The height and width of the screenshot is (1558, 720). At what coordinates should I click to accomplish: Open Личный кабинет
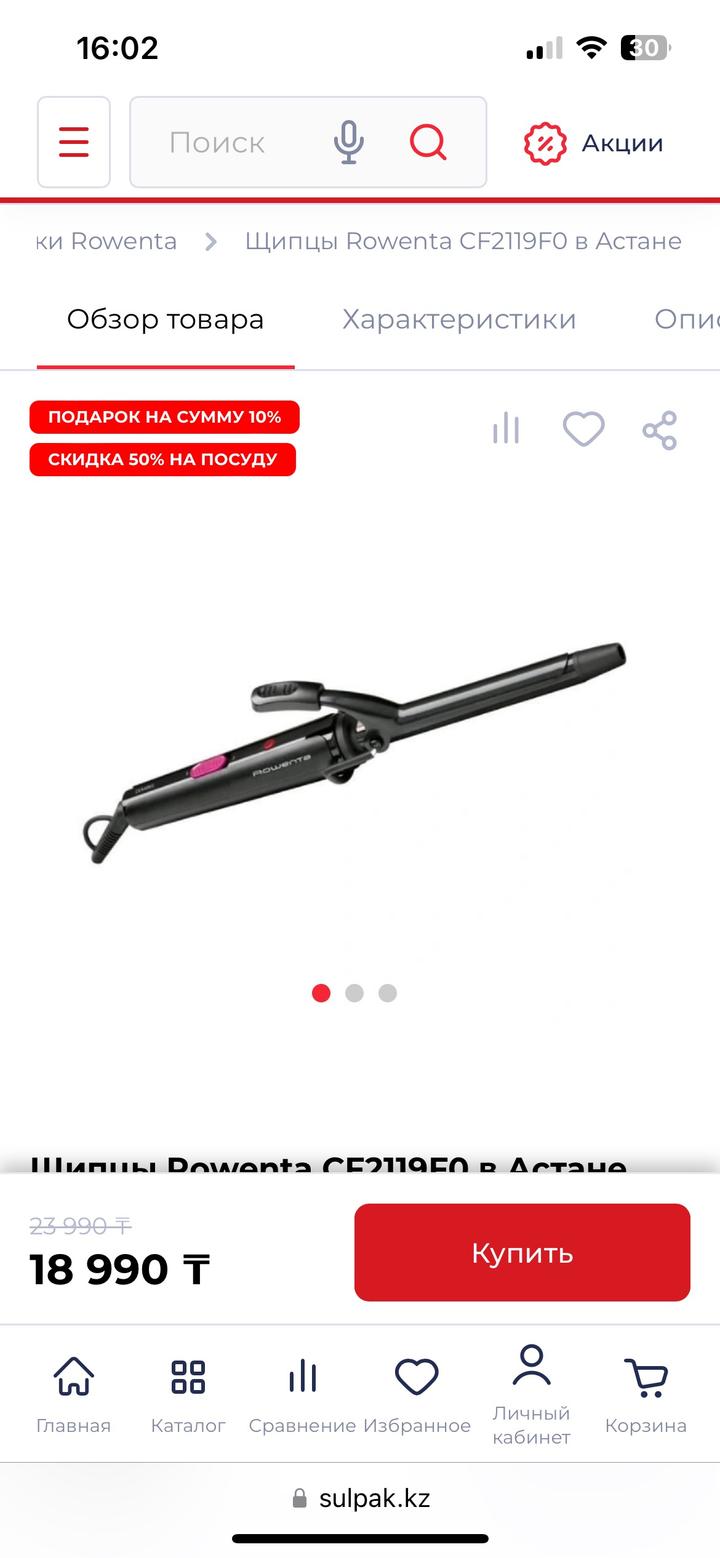[x=531, y=1394]
